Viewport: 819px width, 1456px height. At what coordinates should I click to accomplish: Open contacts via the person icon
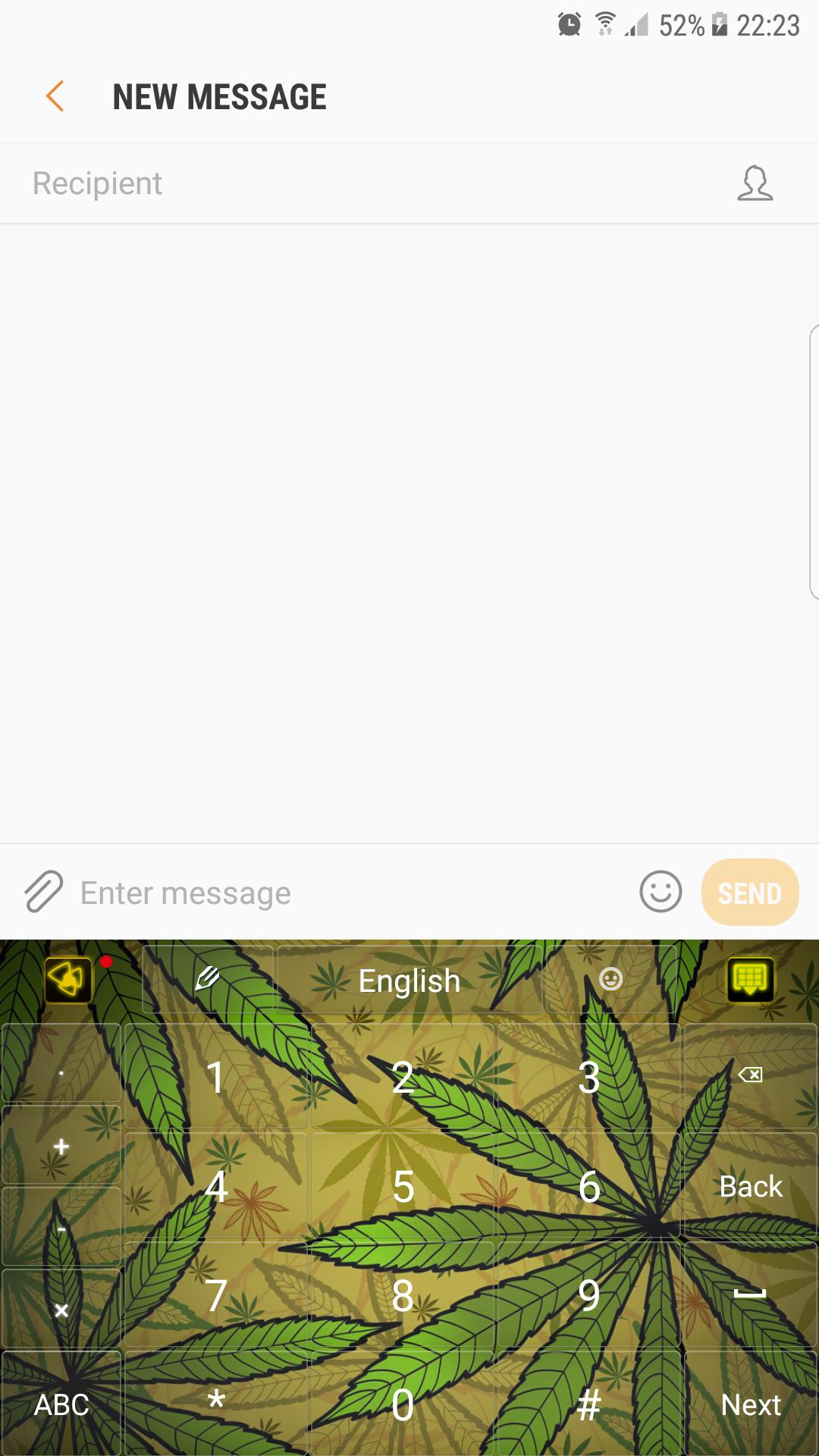pos(756,183)
